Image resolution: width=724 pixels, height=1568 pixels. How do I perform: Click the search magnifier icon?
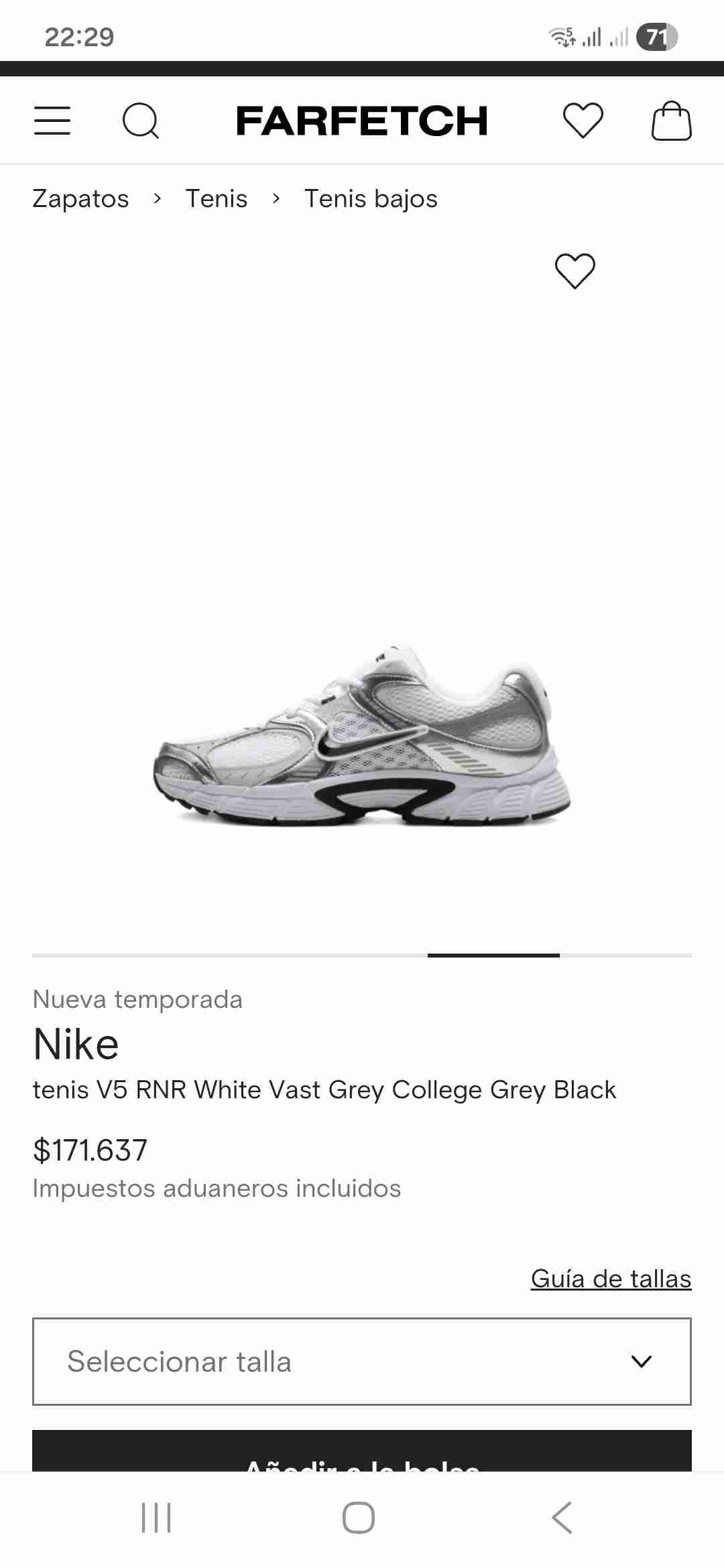click(x=141, y=121)
